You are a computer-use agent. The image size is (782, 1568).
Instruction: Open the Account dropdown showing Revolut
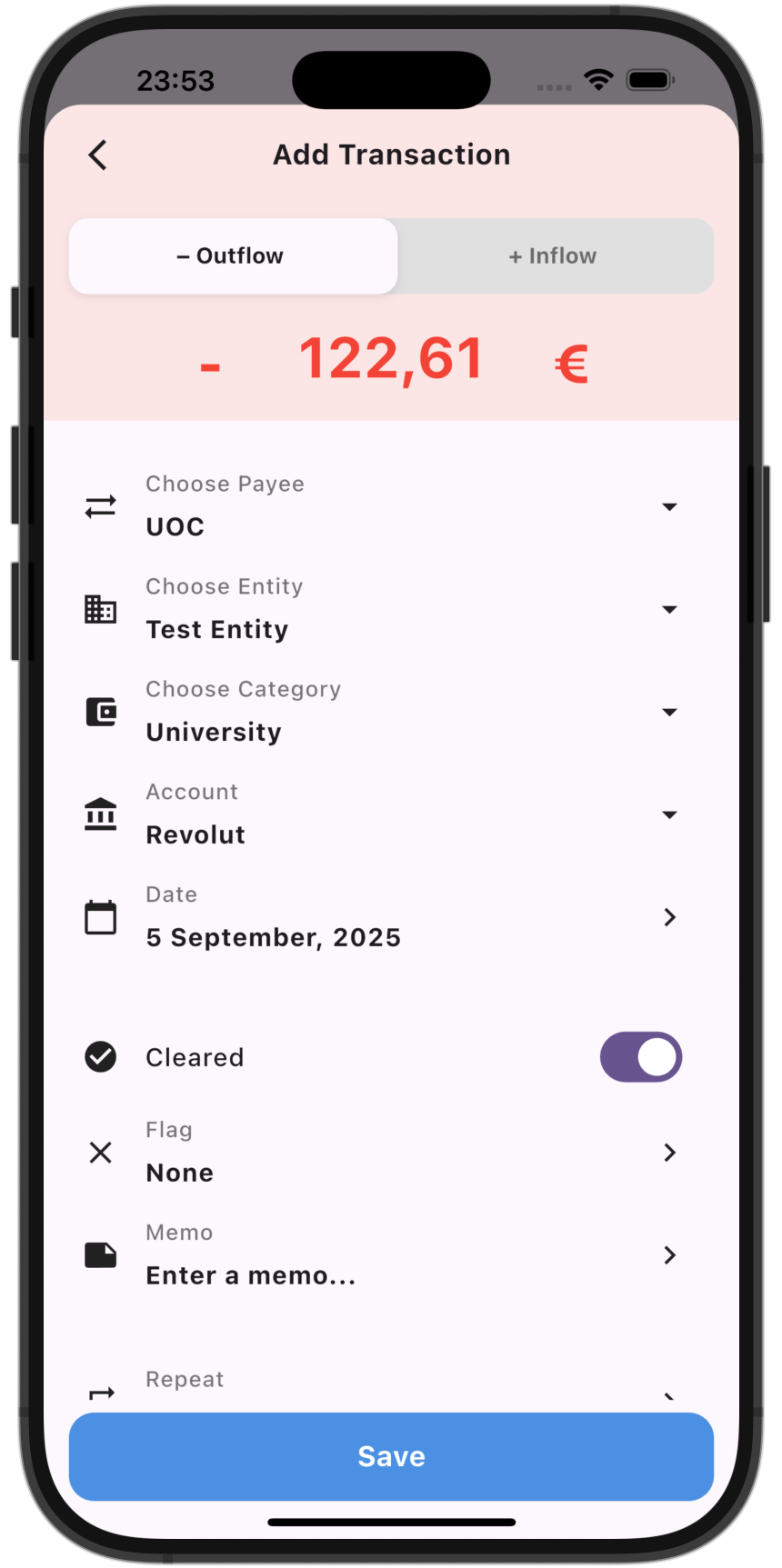(x=670, y=814)
